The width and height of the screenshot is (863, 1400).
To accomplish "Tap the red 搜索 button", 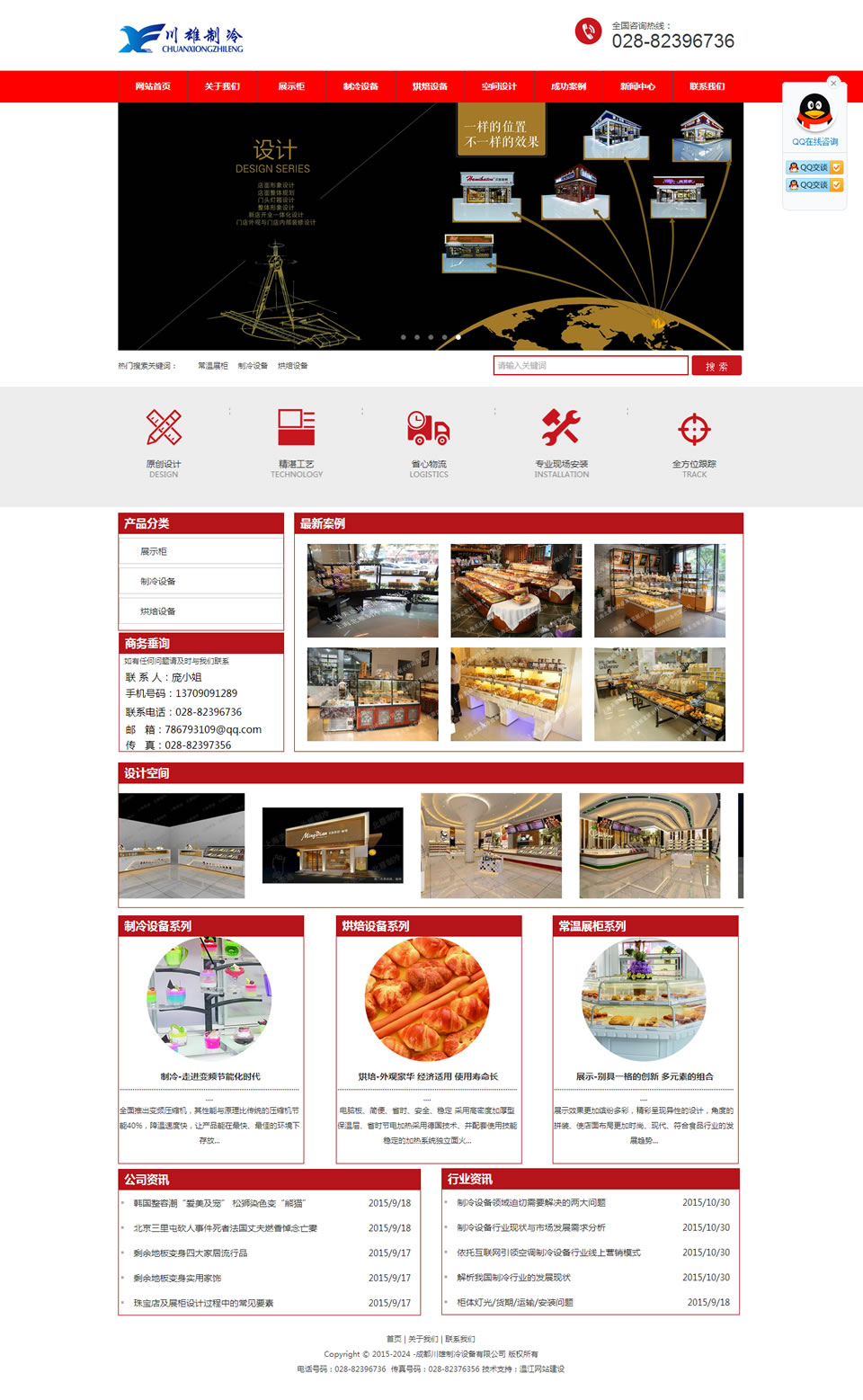I will click(x=716, y=366).
